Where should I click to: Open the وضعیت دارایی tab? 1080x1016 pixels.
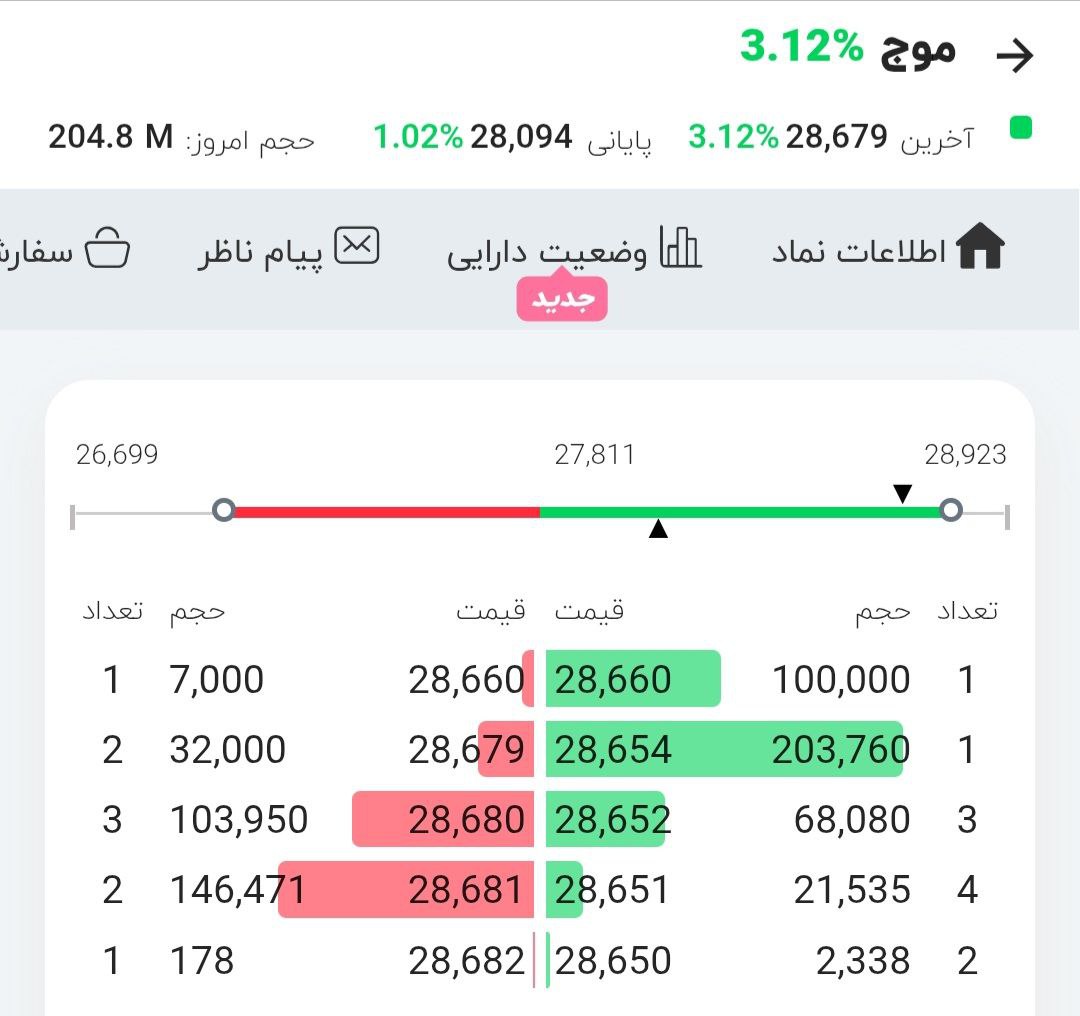pos(575,250)
